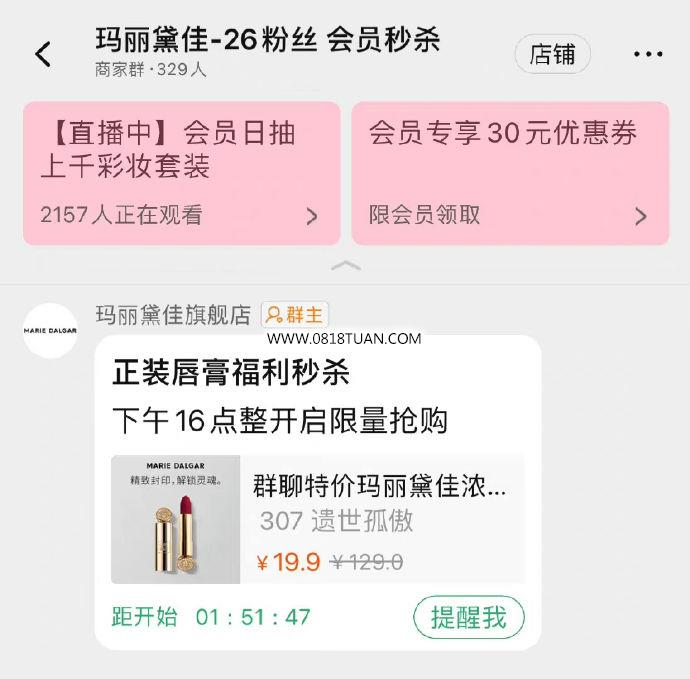Open the 直播中 会员日 live stream card
Viewport: 690px width, 679px height.
pyautogui.click(x=182, y=172)
